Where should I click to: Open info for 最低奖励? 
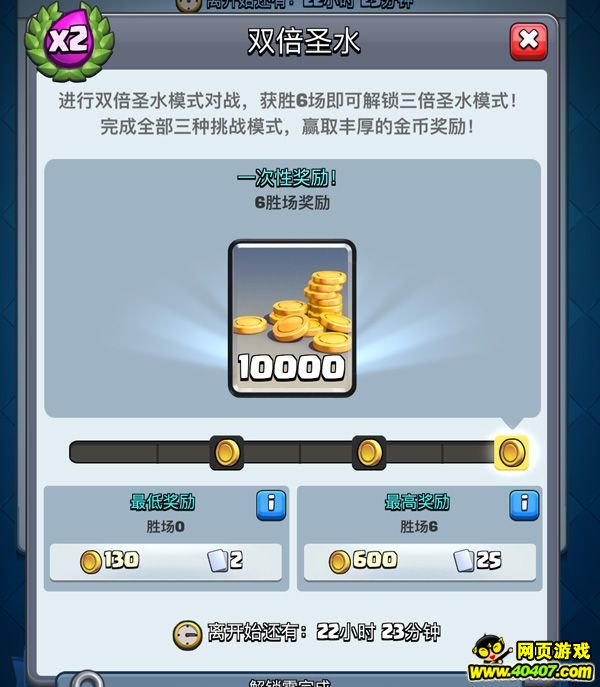271,504
